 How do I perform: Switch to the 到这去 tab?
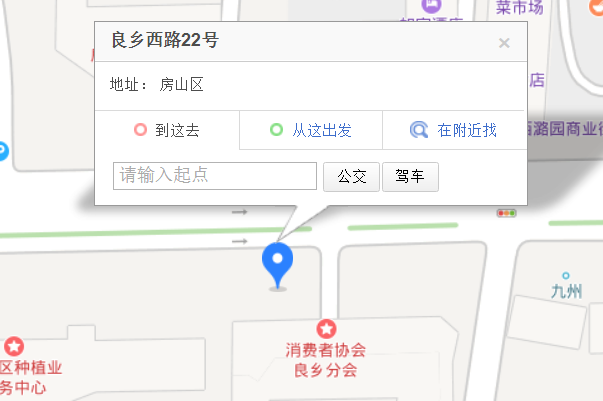[x=167, y=130]
